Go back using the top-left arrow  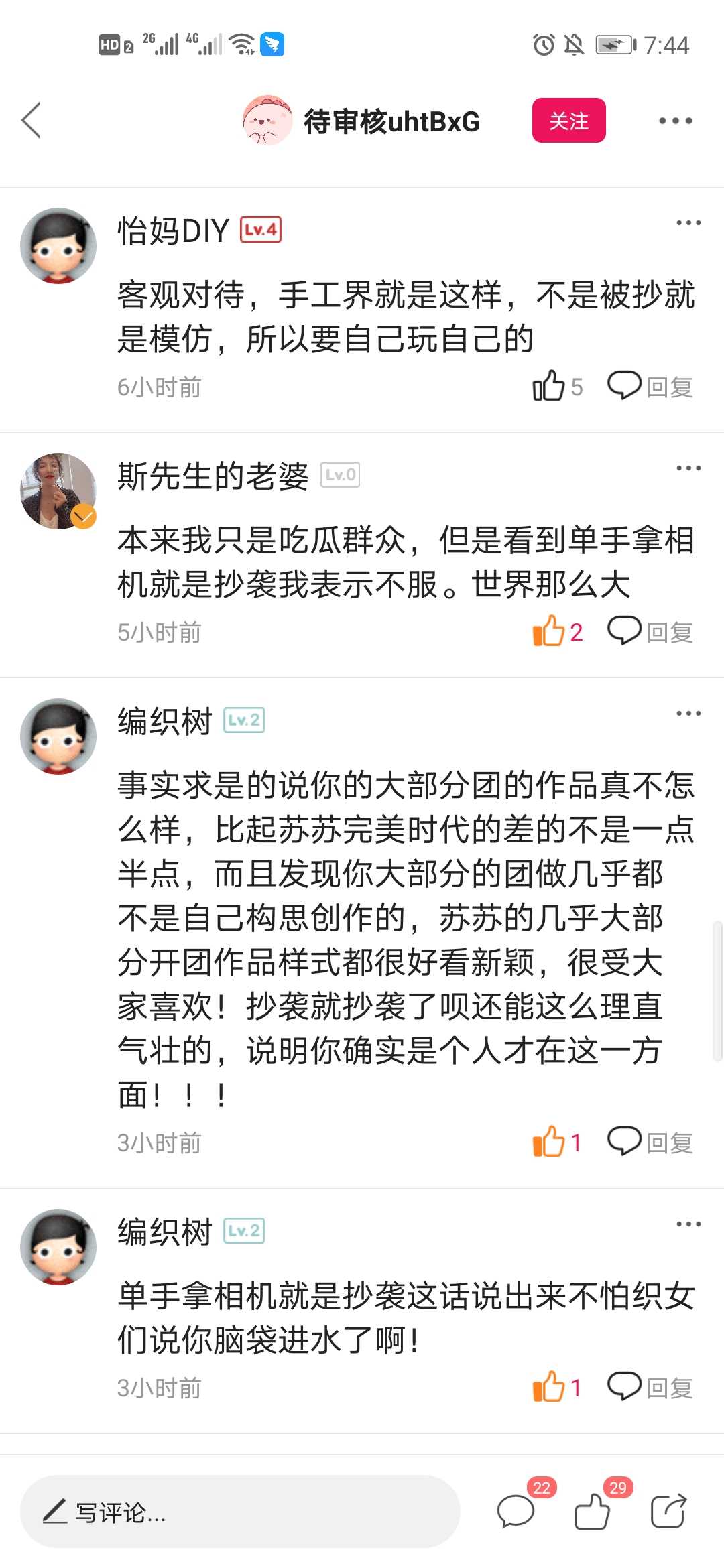pyautogui.click(x=32, y=121)
